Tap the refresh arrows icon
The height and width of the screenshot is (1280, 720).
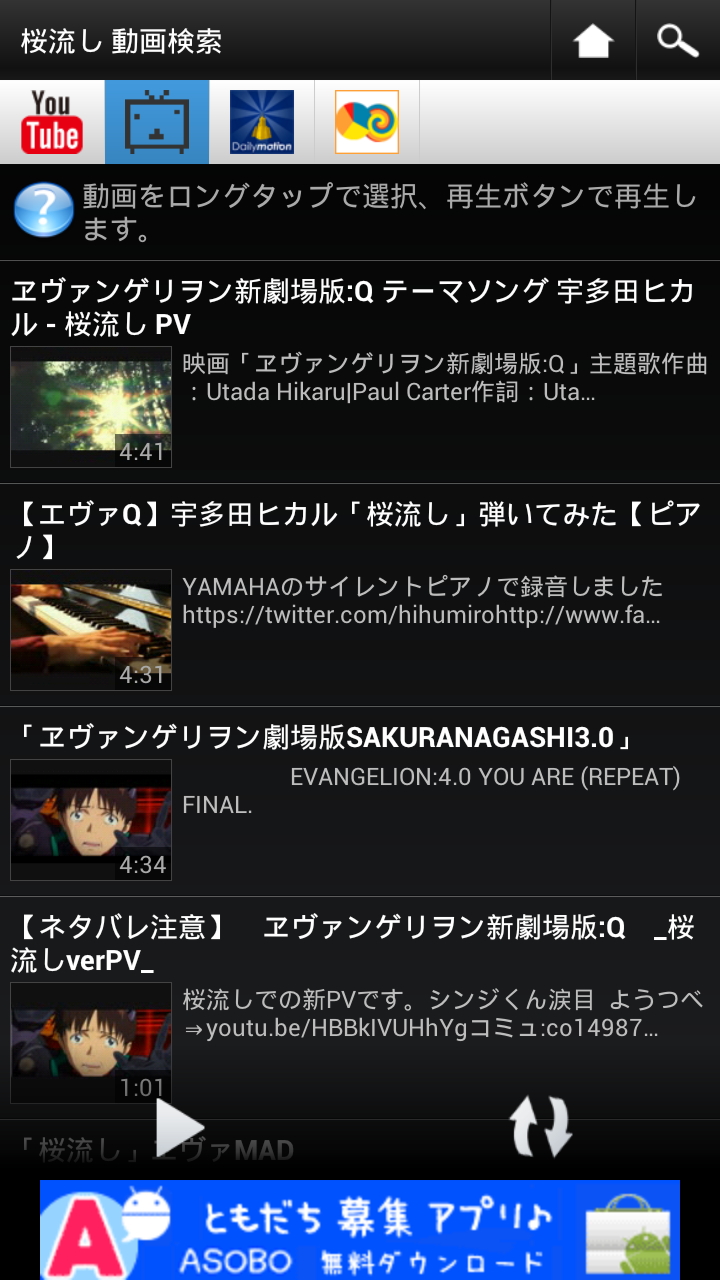click(x=541, y=1127)
